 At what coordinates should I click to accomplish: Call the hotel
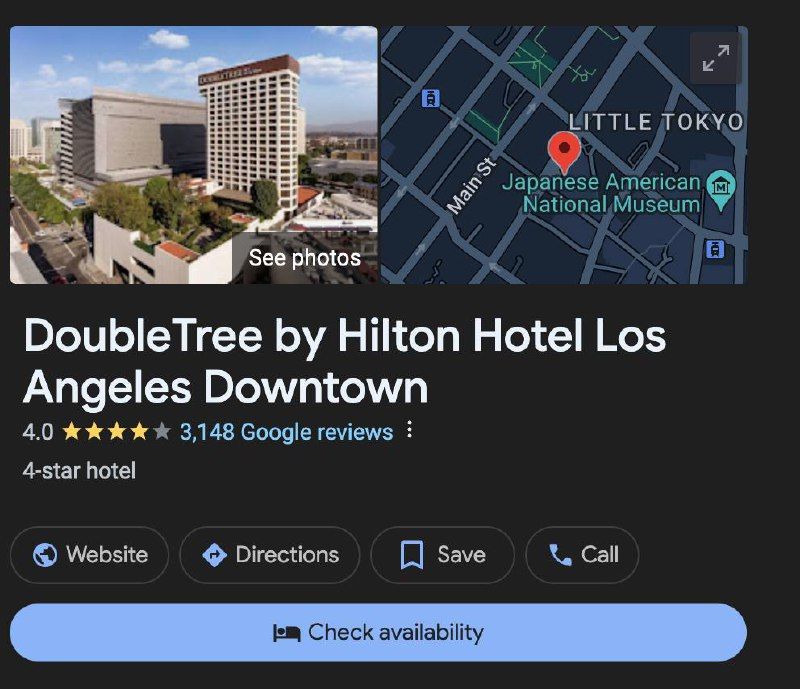tap(582, 555)
